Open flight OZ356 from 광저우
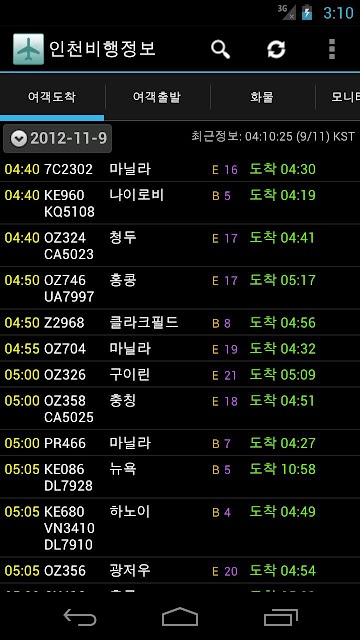The width and height of the screenshot is (360, 640). [x=180, y=570]
